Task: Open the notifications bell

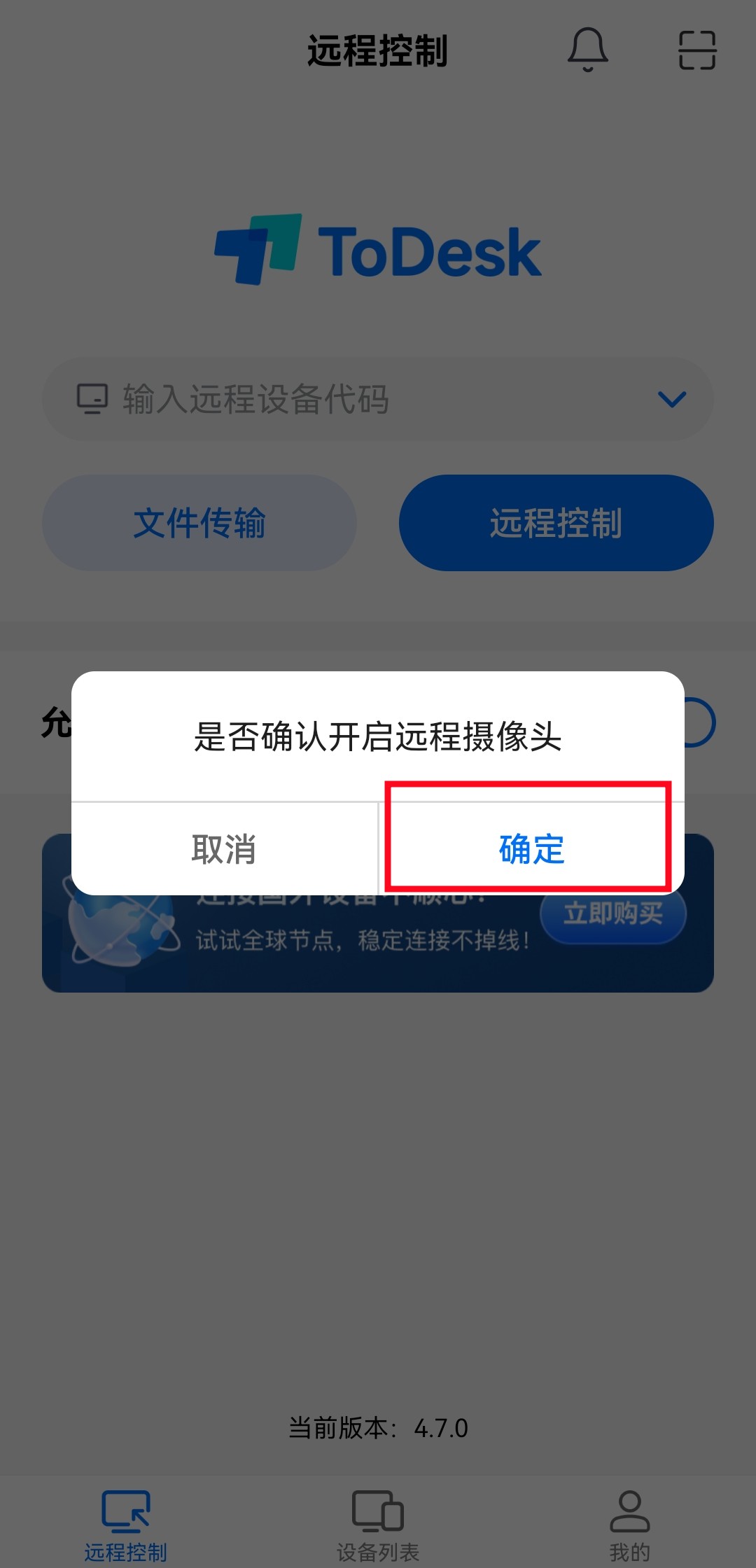Action: (x=587, y=50)
